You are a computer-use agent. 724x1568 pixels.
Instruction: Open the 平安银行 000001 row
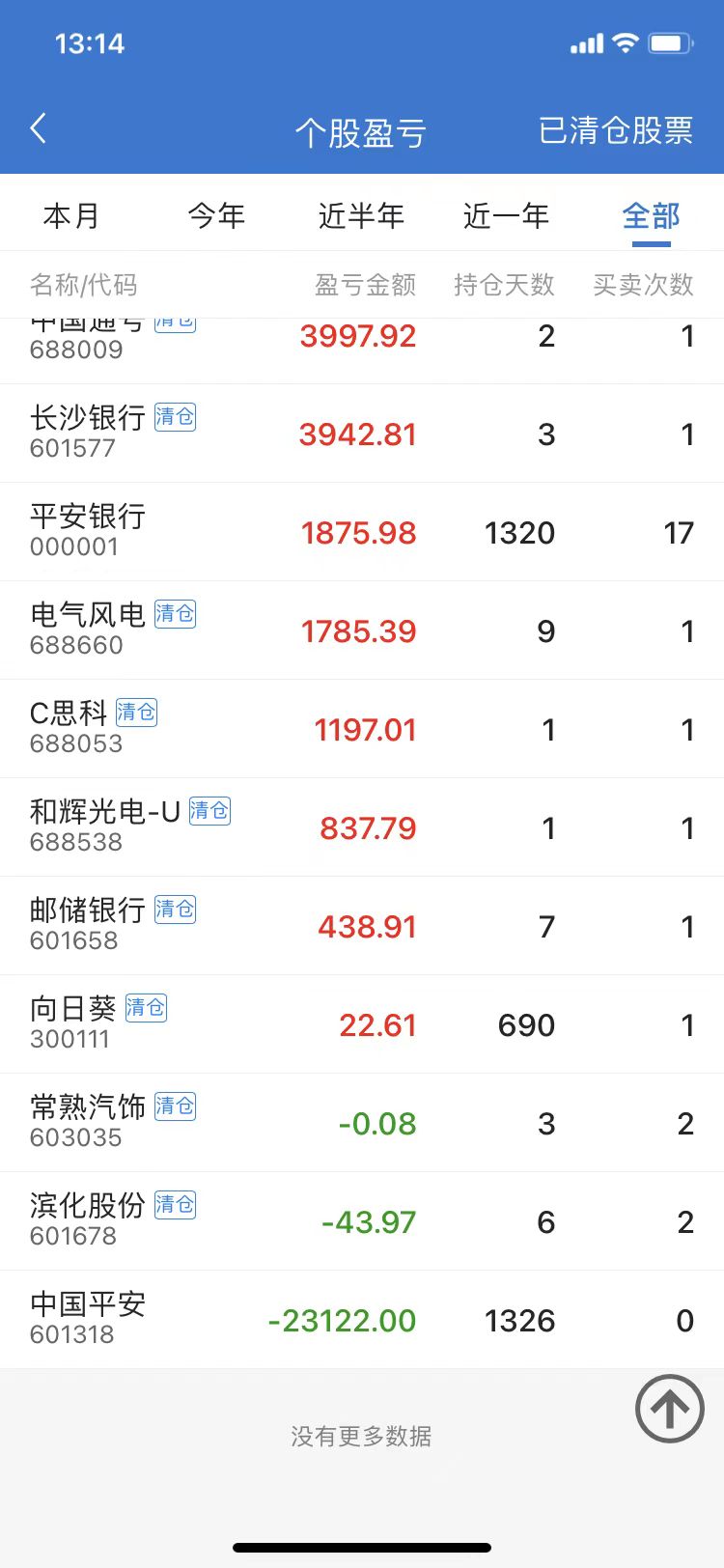[361, 532]
